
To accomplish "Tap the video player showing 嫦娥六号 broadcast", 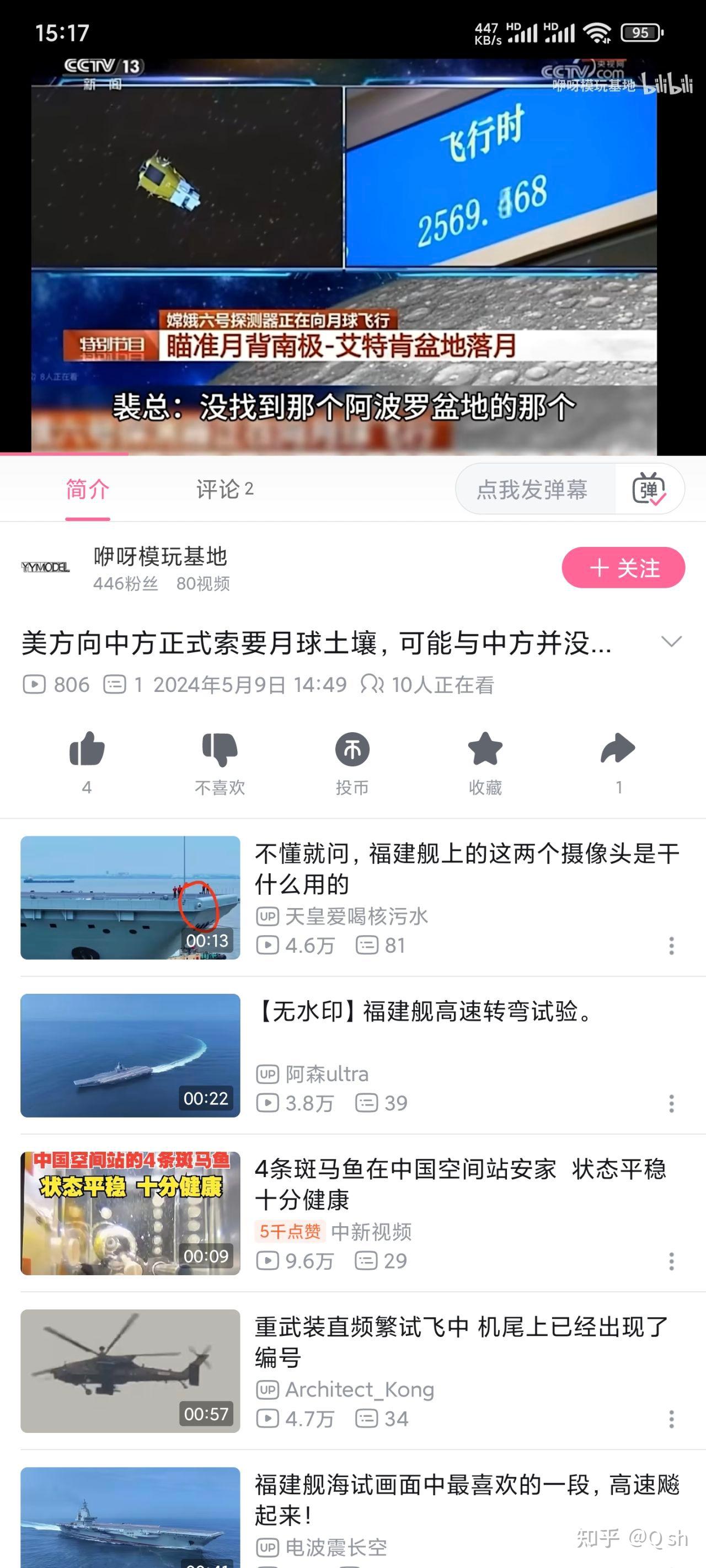I will point(352,256).
